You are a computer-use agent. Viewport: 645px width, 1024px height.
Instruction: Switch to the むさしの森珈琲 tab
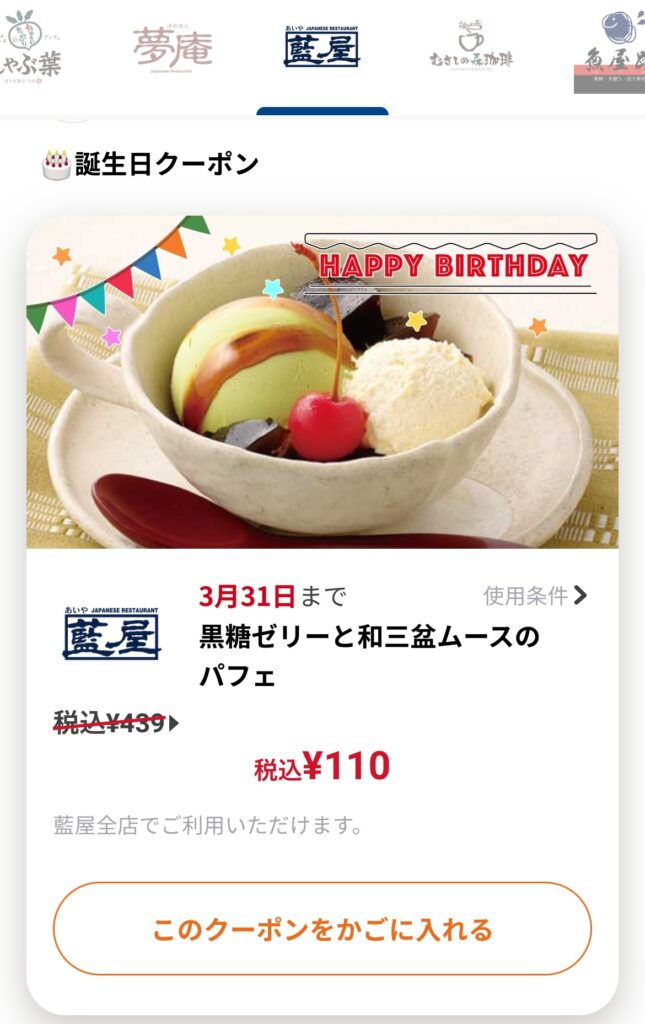pyautogui.click(x=470, y=47)
